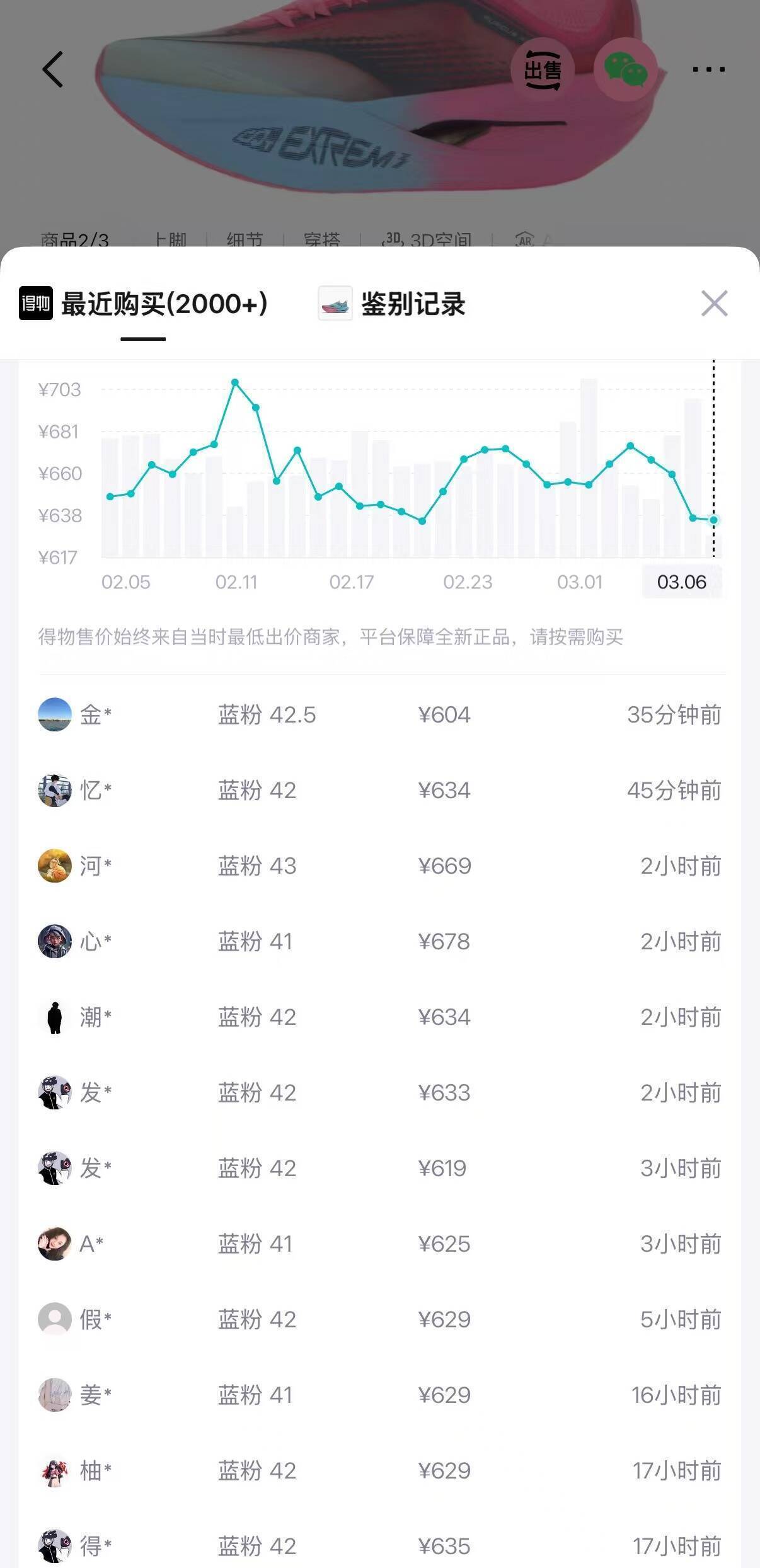Open 忆* user's avatar

point(55,790)
